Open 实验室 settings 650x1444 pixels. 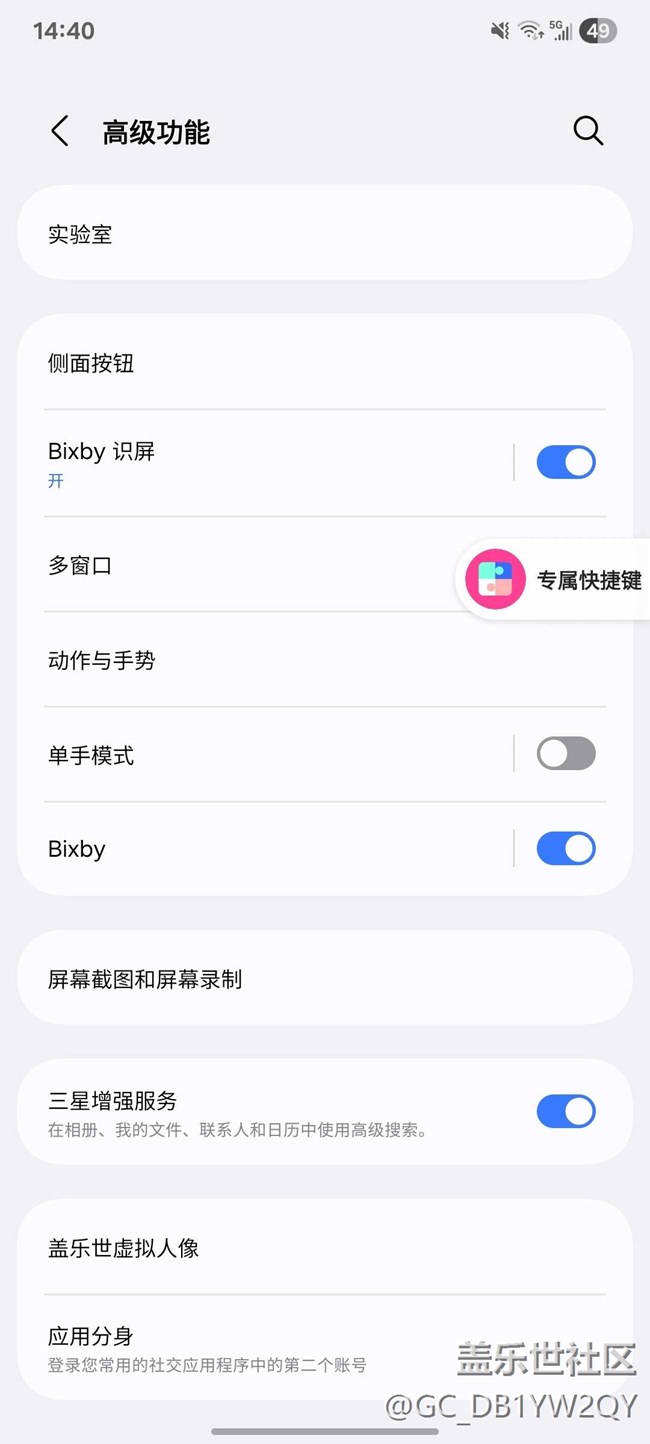coord(325,233)
